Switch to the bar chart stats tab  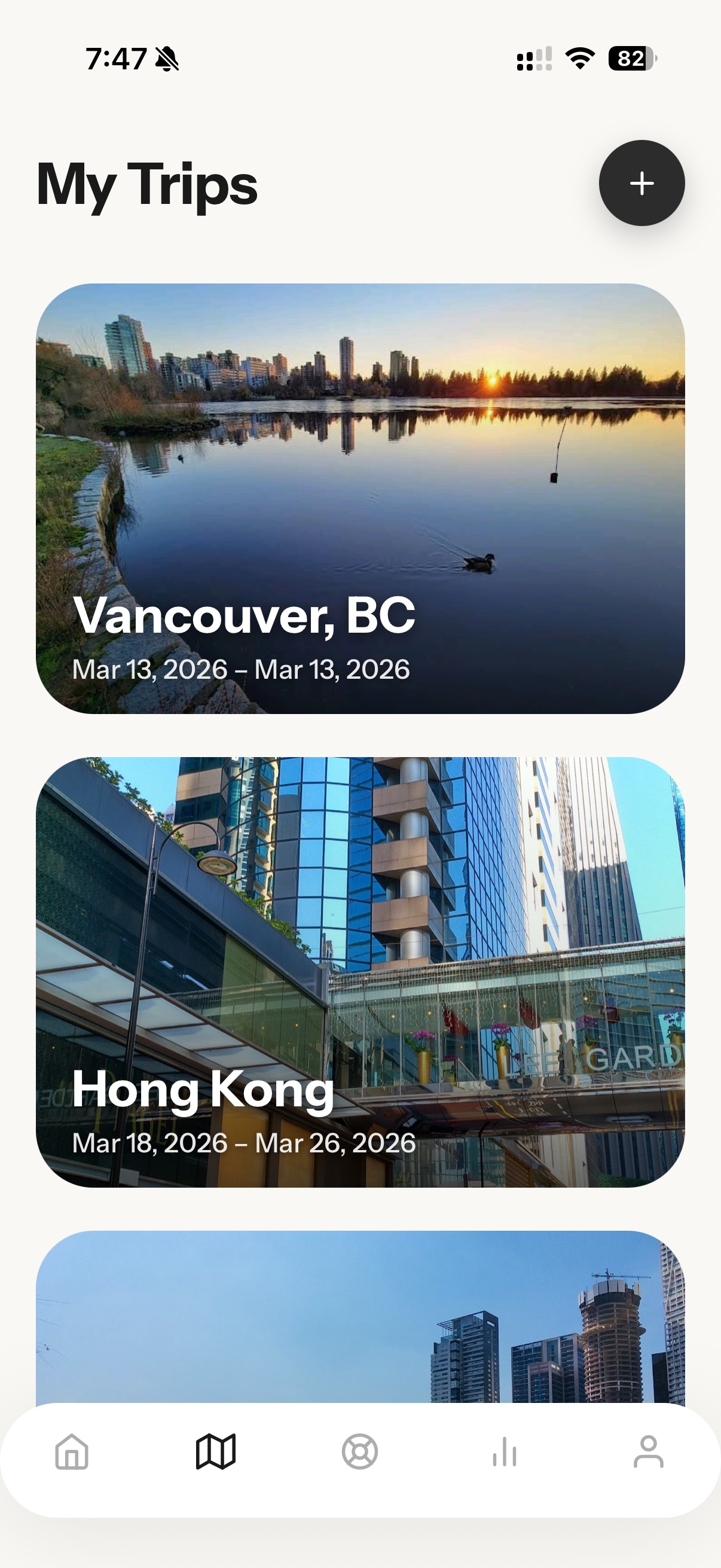(x=505, y=1453)
